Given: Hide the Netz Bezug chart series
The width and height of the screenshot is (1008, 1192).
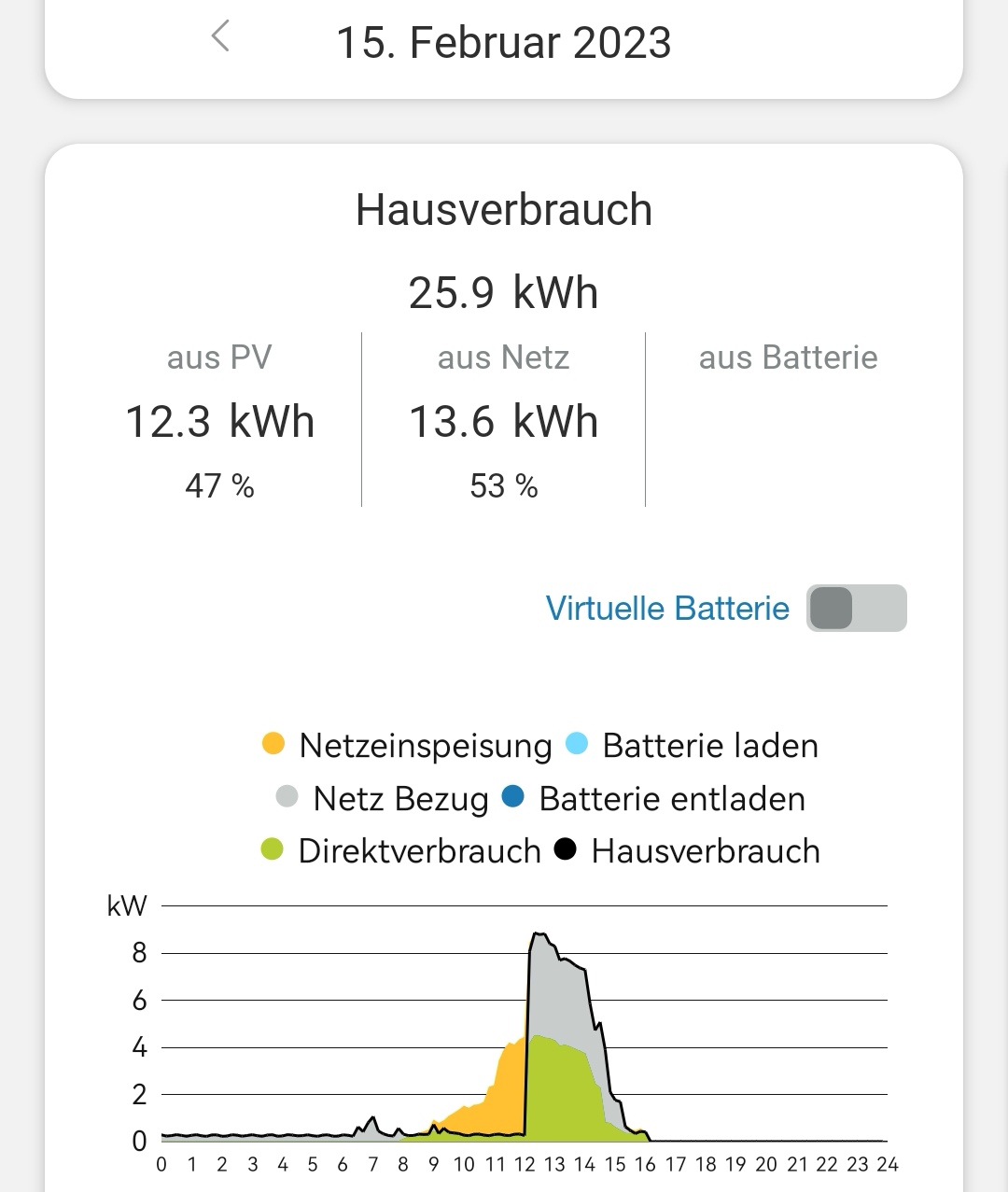Looking at the screenshot, I should [383, 799].
